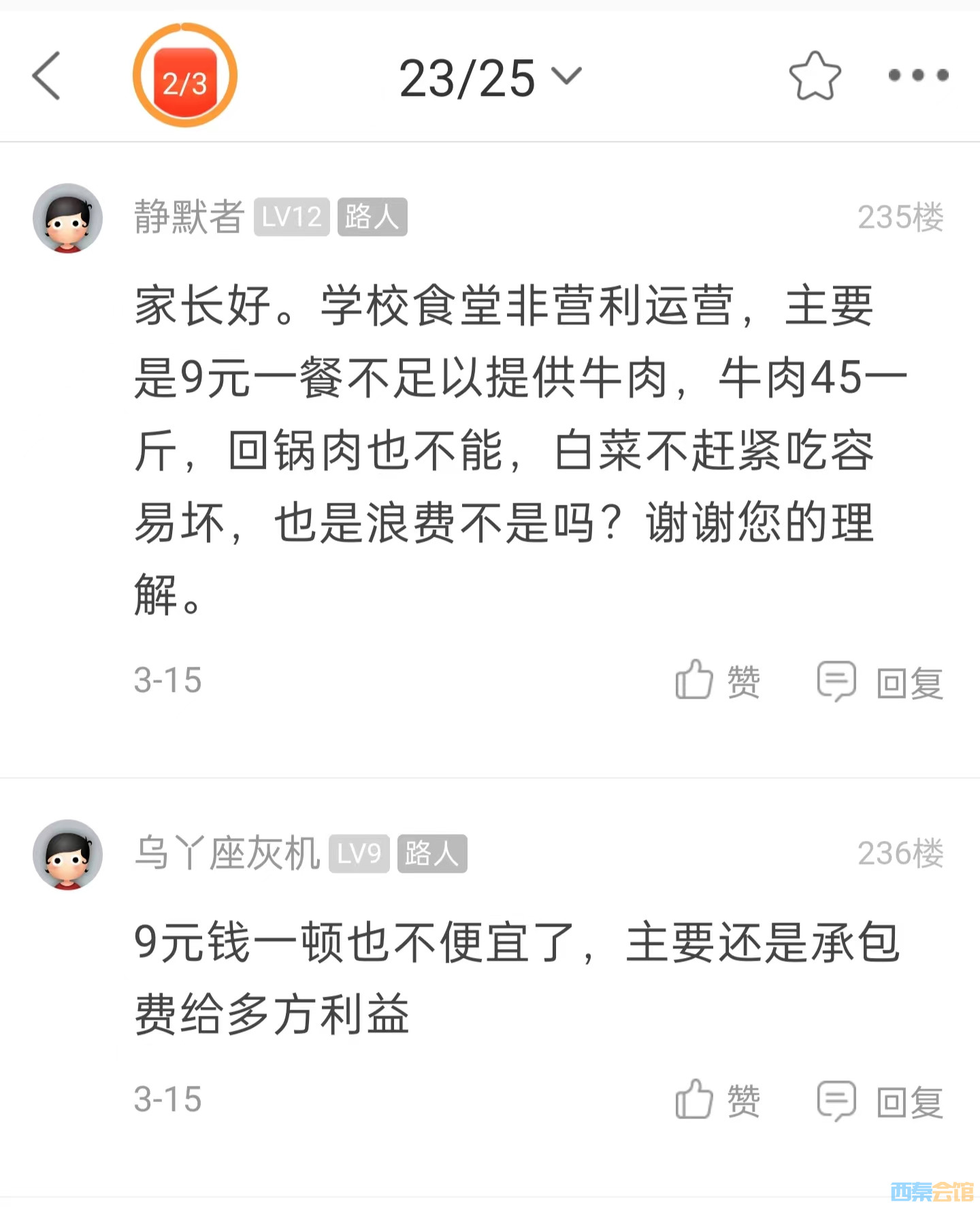The width and height of the screenshot is (980, 1207).
Task: Open the username 静默者
Action: (x=189, y=217)
